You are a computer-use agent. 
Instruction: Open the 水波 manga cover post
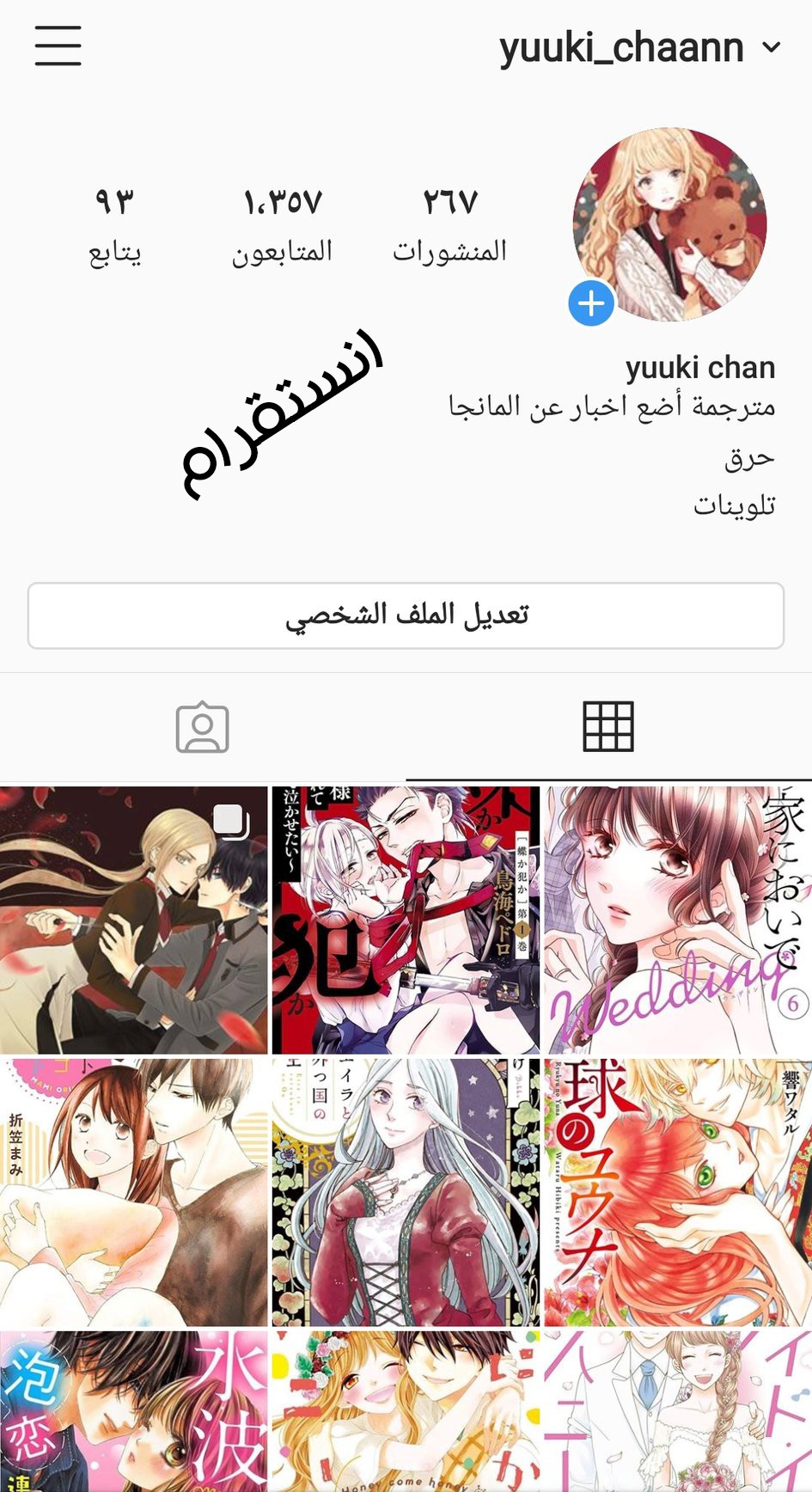pos(133,1411)
